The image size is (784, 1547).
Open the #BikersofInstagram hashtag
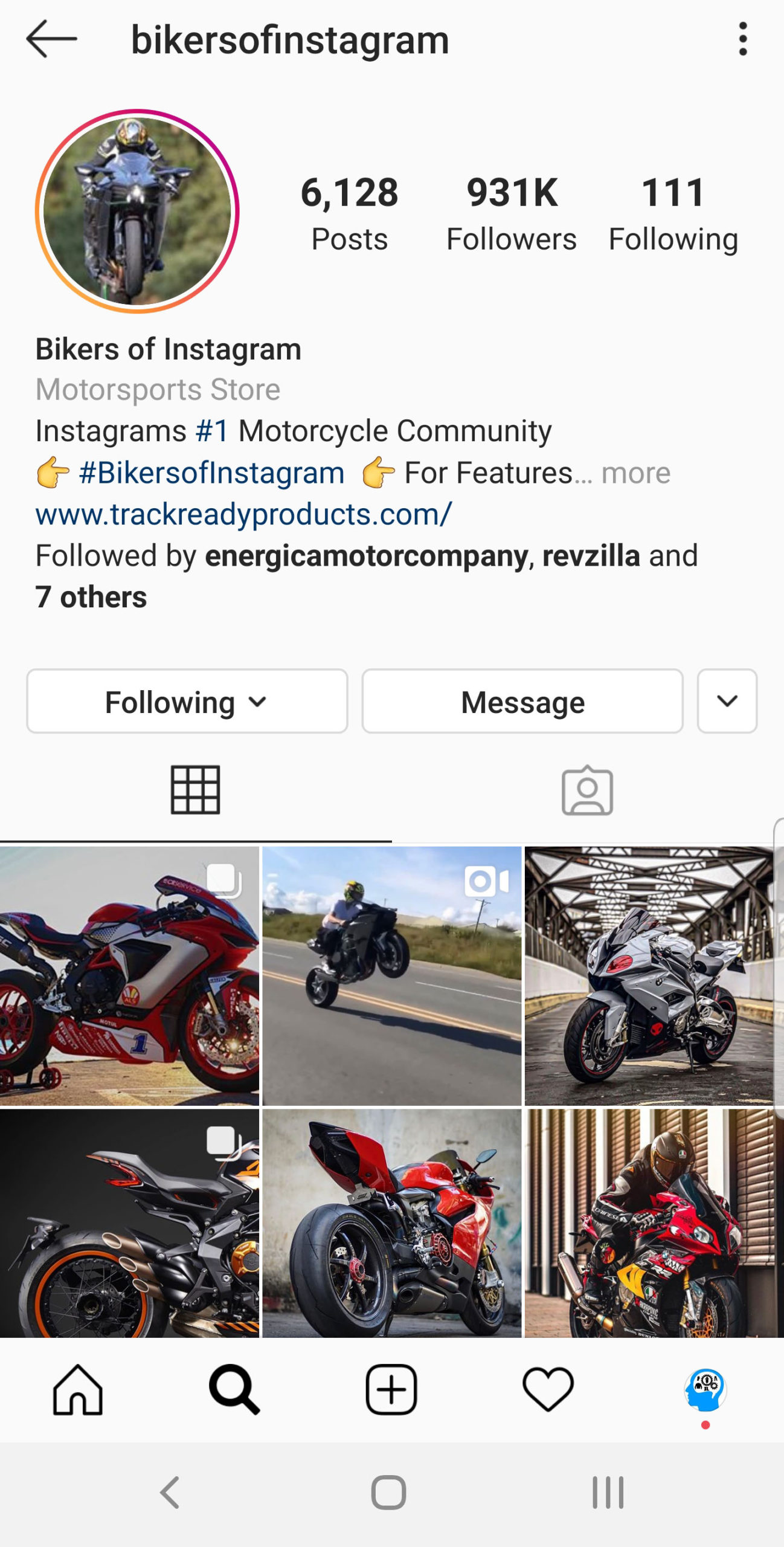coord(211,473)
